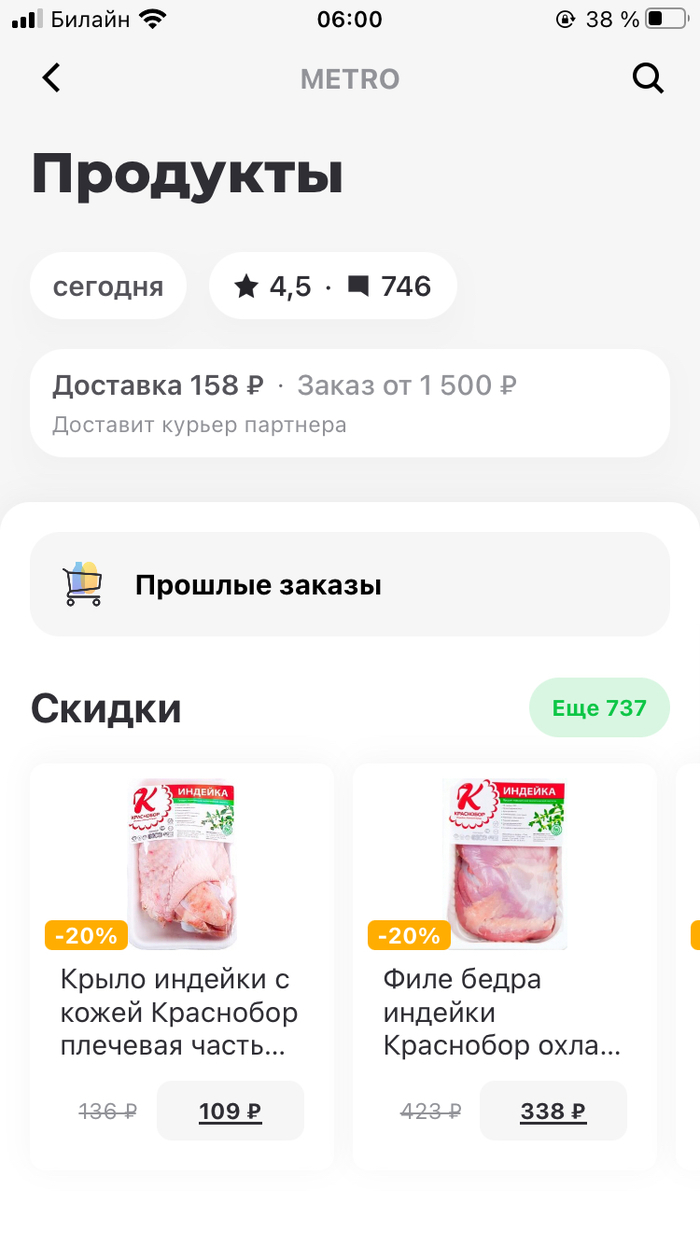Open the 4,5 rating and reviews chip
This screenshot has width=700, height=1245.
[332, 287]
